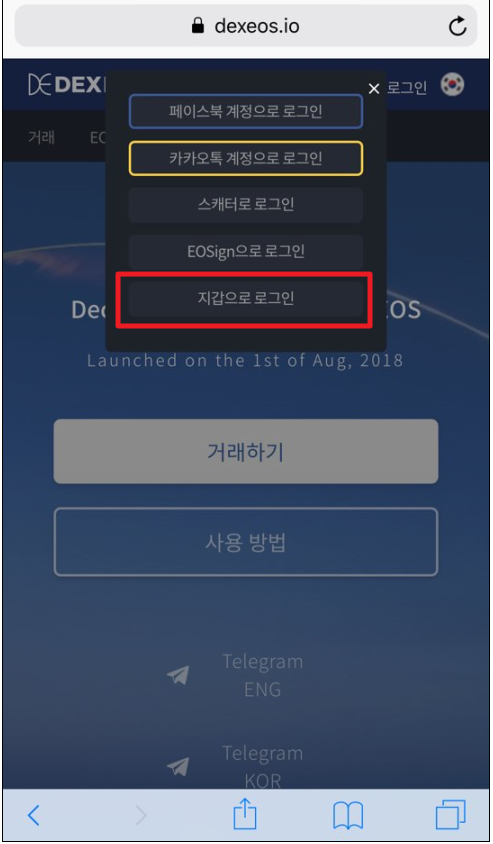493x844 pixels.
Task: Choose 스캐터로 로그인 option
Action: [x=245, y=205]
